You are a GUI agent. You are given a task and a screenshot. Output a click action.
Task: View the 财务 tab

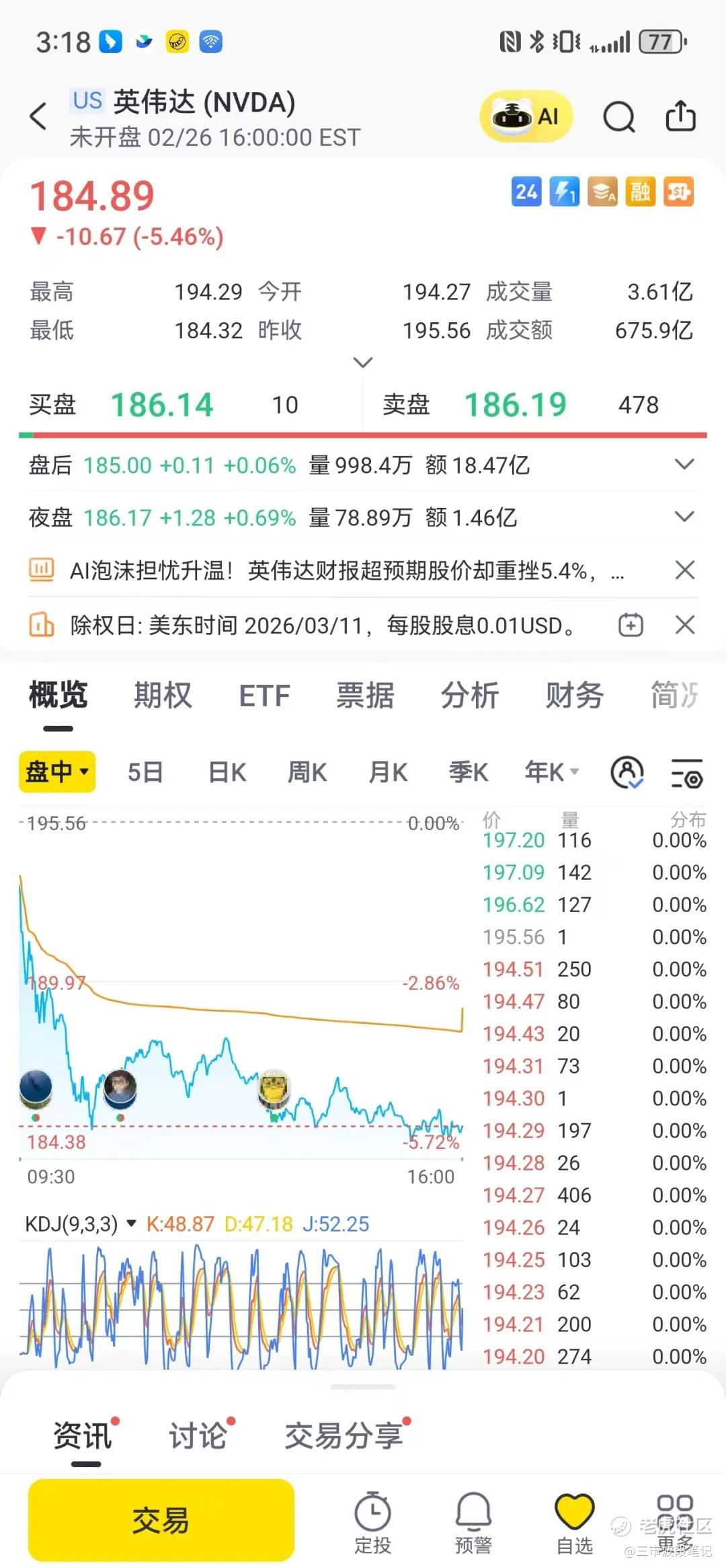pyautogui.click(x=574, y=695)
